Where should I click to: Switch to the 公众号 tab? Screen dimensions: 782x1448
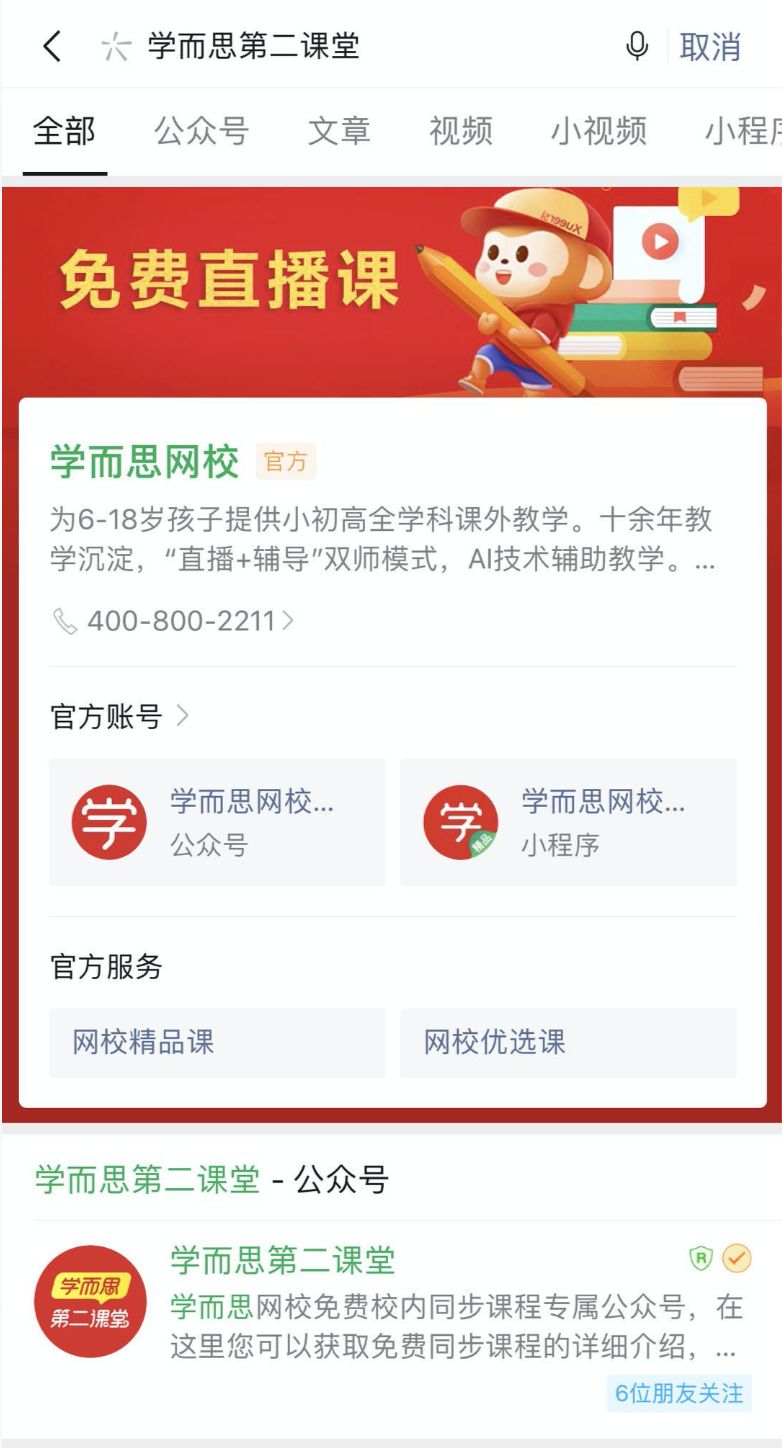coord(201,131)
